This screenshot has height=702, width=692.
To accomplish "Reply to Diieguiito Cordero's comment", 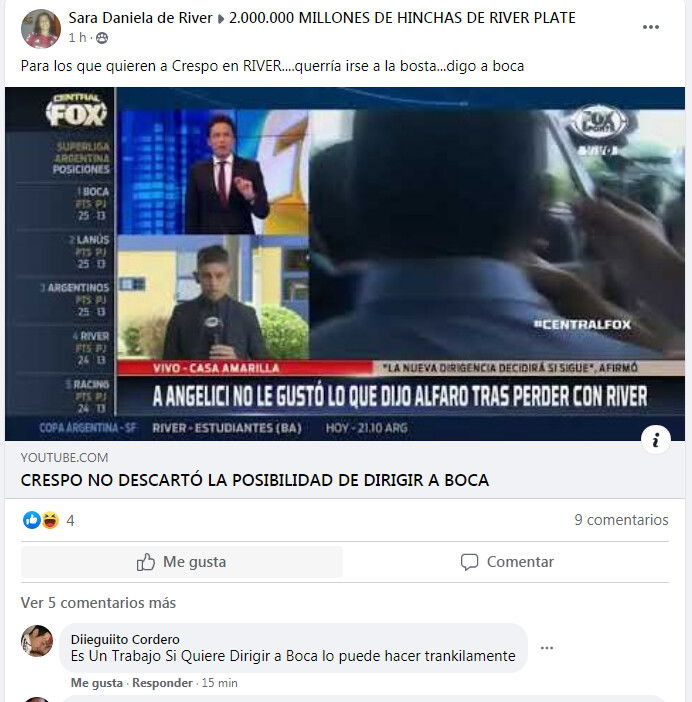I will coord(162,683).
